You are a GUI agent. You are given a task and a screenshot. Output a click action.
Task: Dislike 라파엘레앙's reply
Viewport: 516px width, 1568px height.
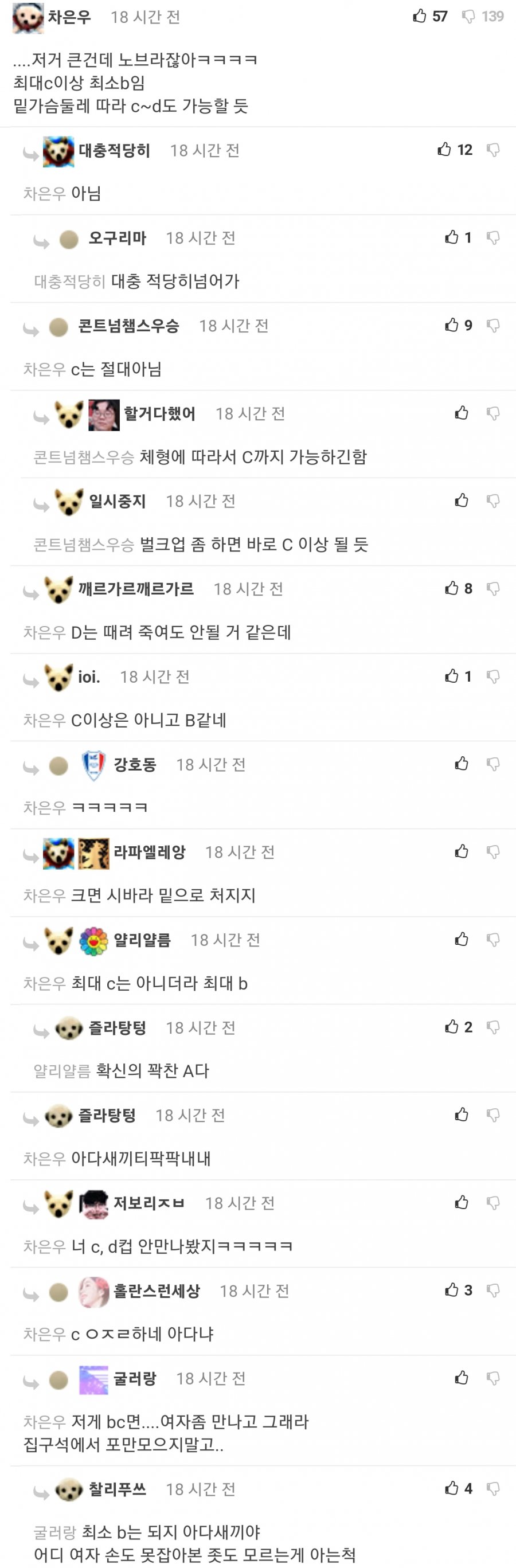[493, 851]
